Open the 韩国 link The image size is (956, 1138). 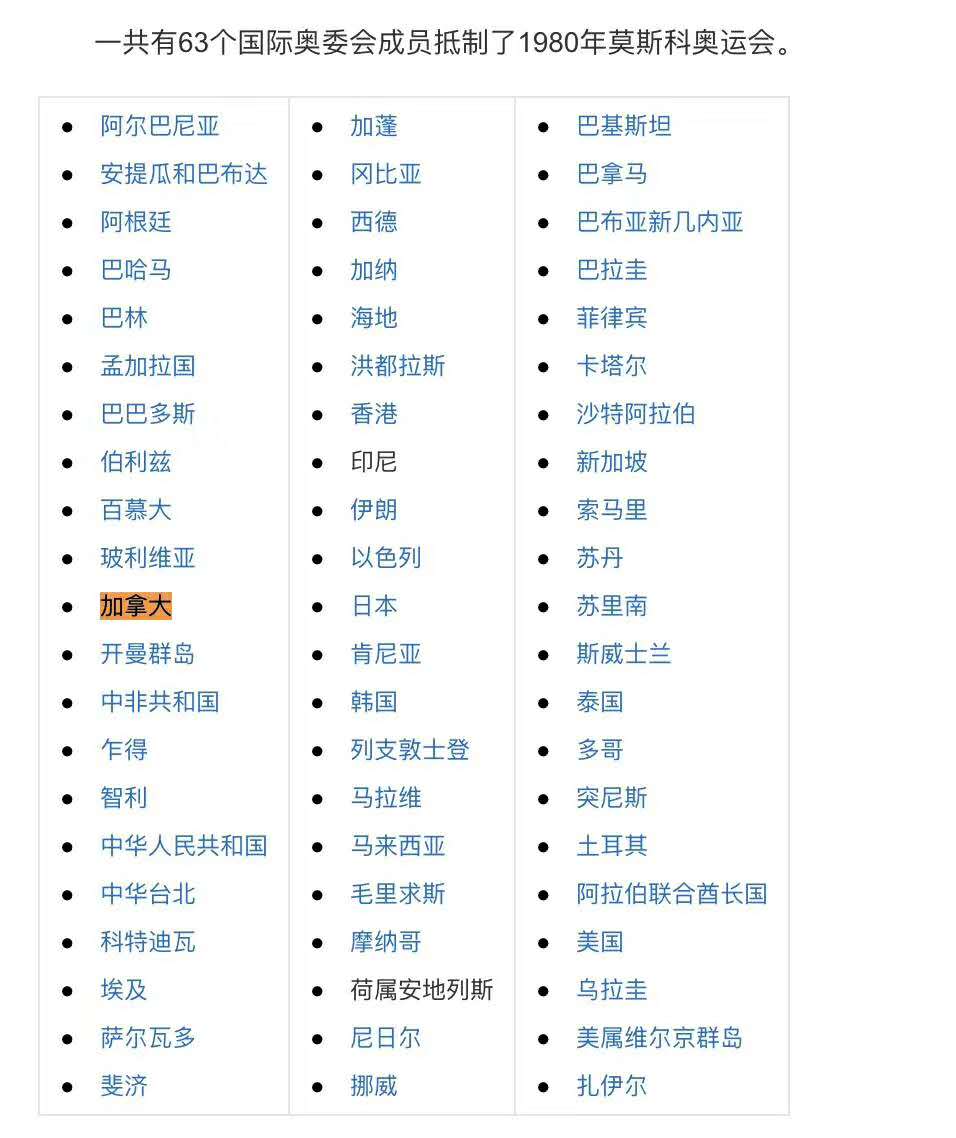(x=374, y=703)
